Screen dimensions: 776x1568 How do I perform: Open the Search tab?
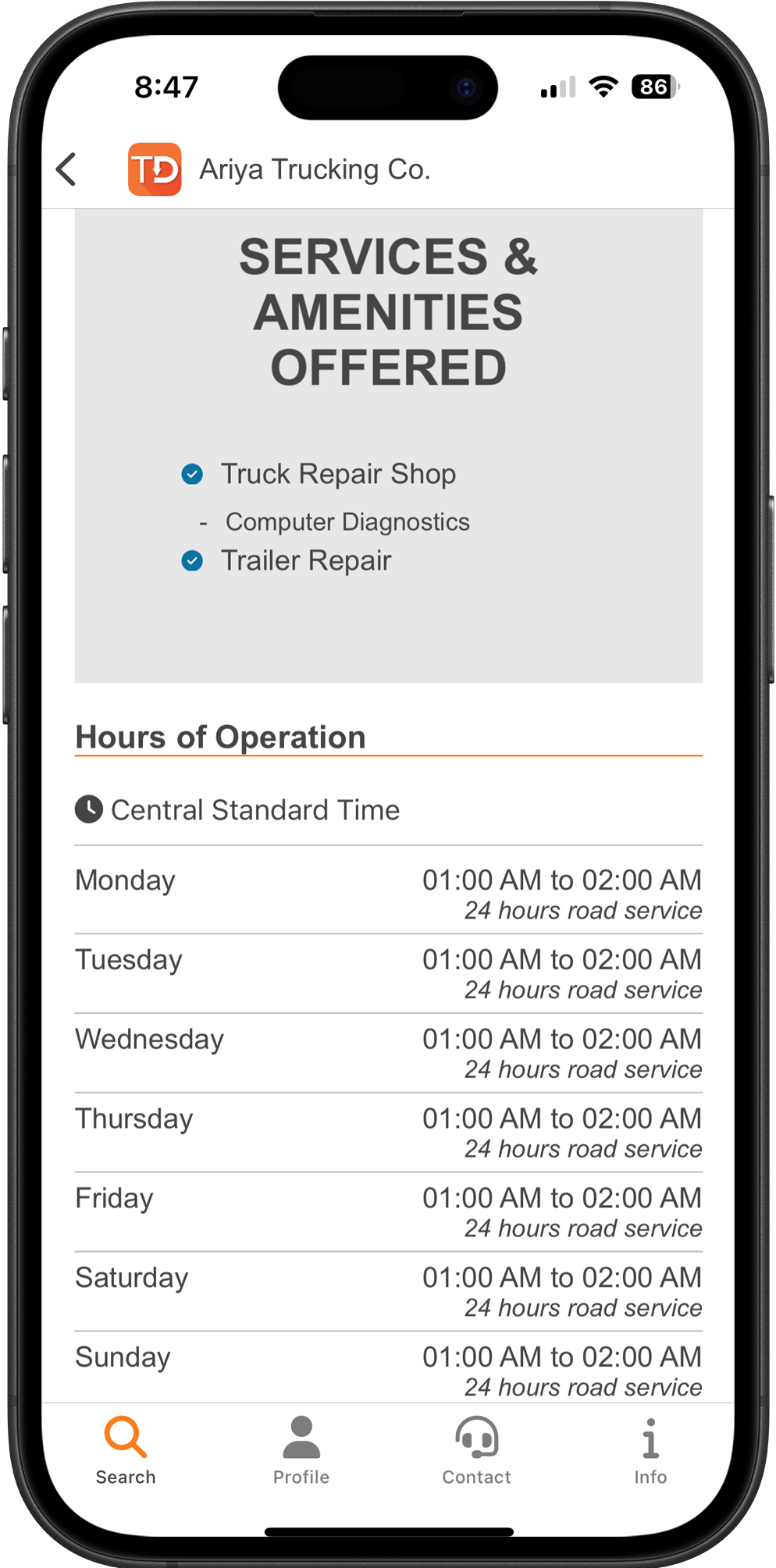[126, 1450]
